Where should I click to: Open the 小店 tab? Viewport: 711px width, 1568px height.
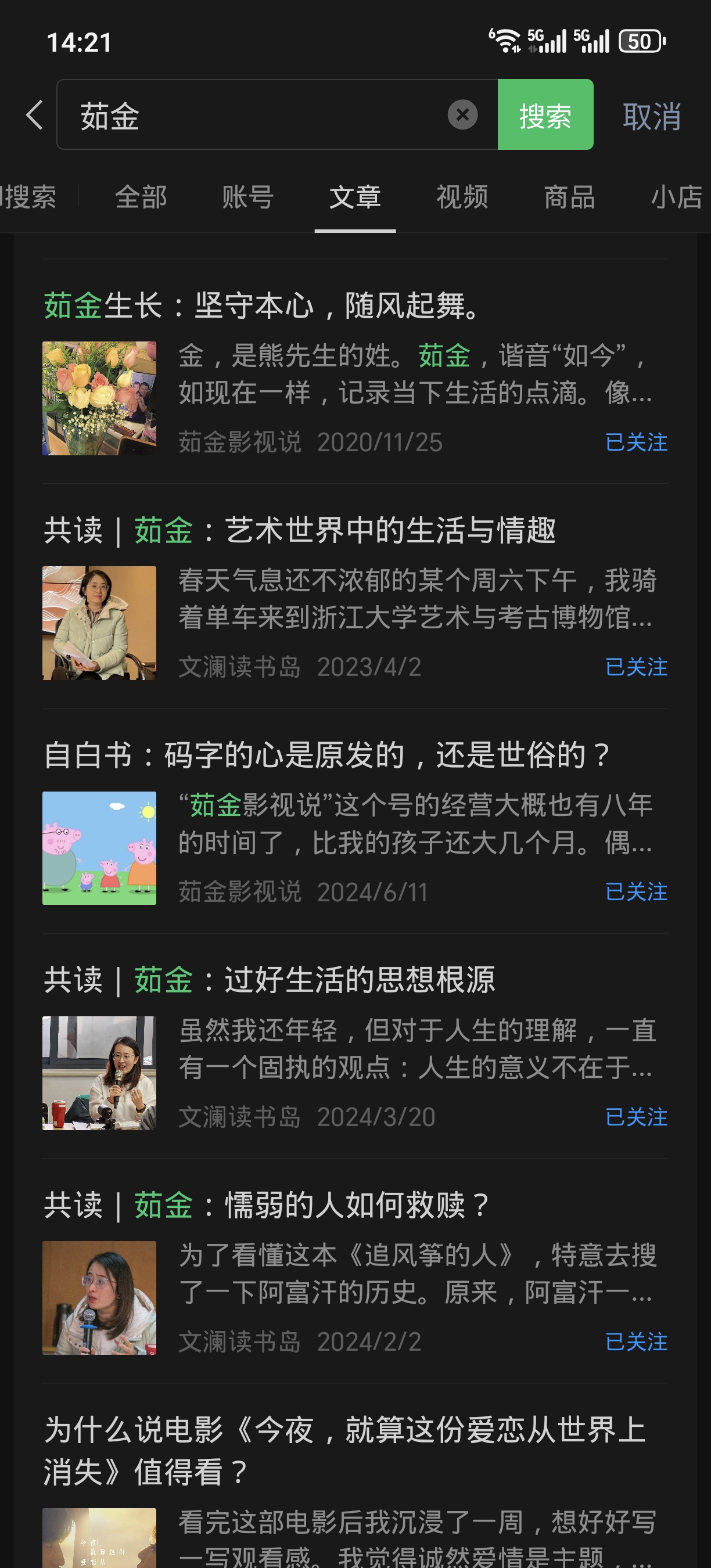point(676,197)
